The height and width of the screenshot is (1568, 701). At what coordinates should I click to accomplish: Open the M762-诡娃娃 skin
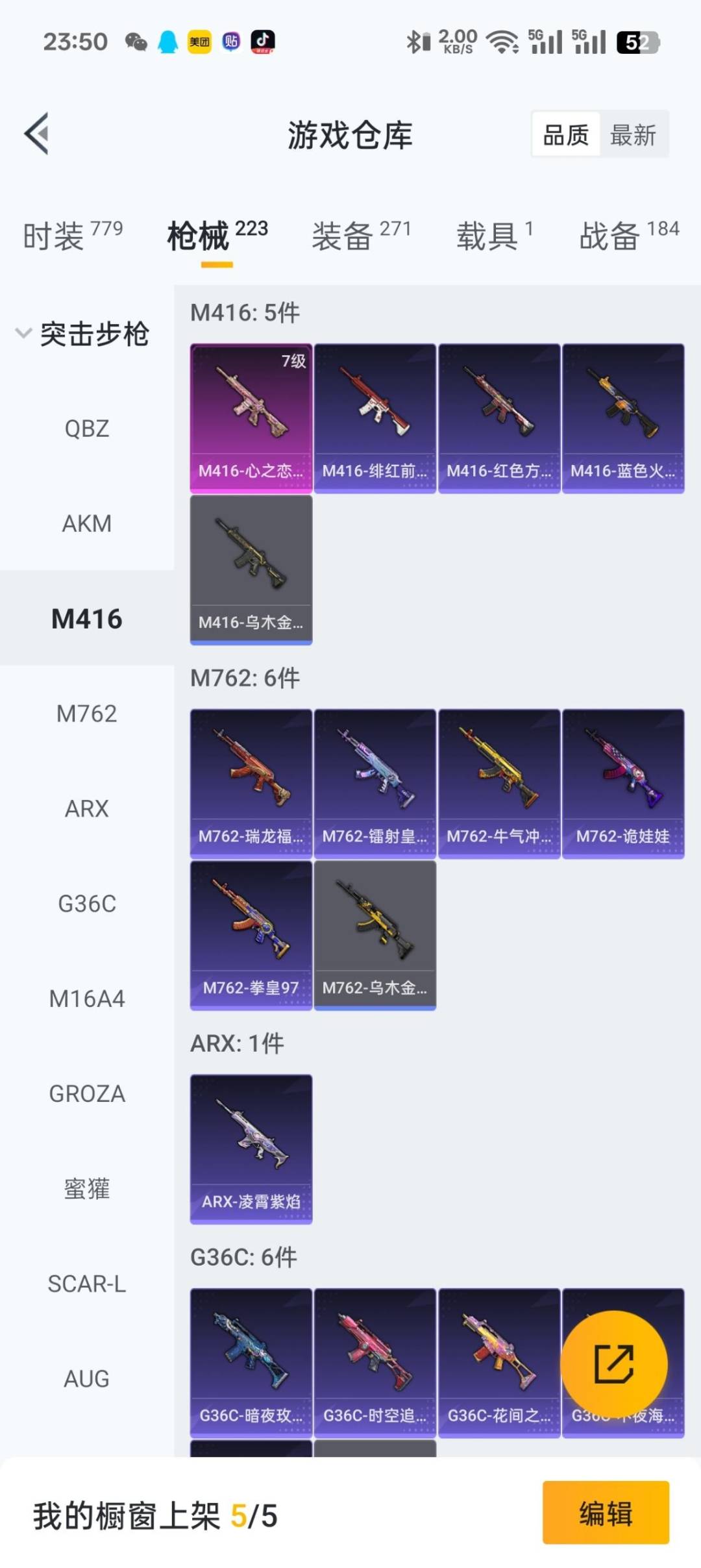(623, 784)
